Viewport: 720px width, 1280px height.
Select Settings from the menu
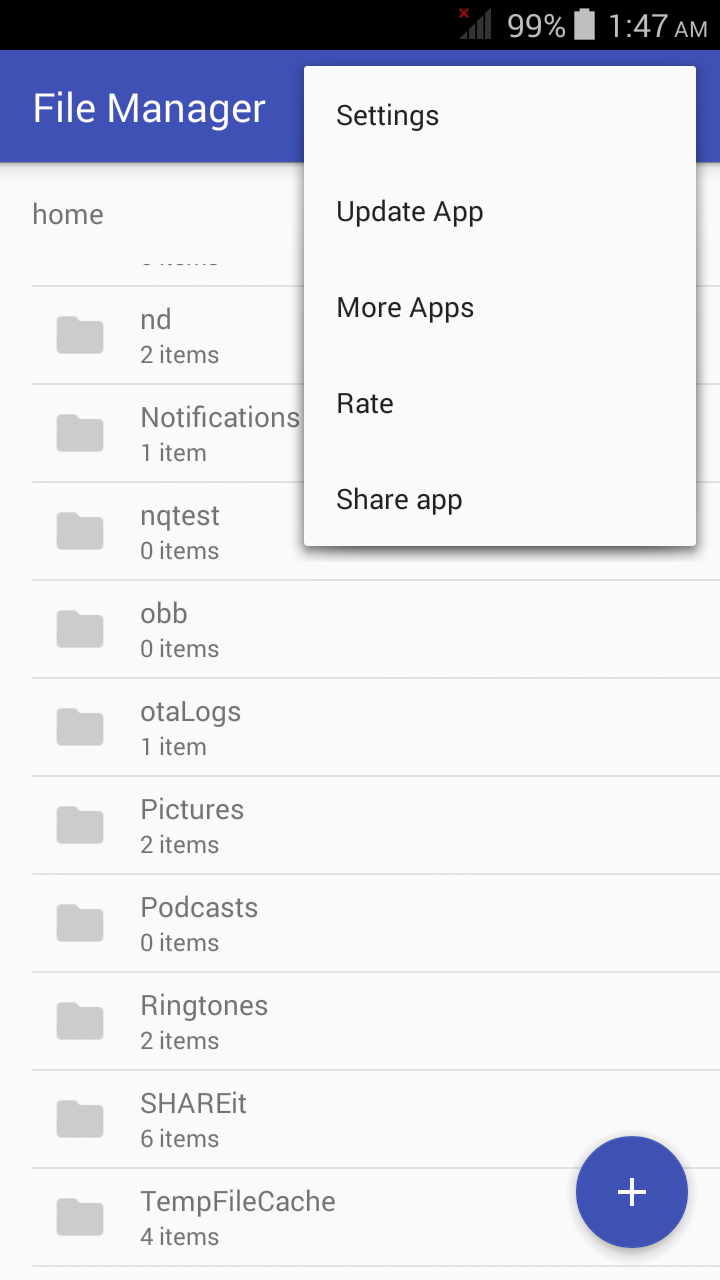tap(388, 115)
